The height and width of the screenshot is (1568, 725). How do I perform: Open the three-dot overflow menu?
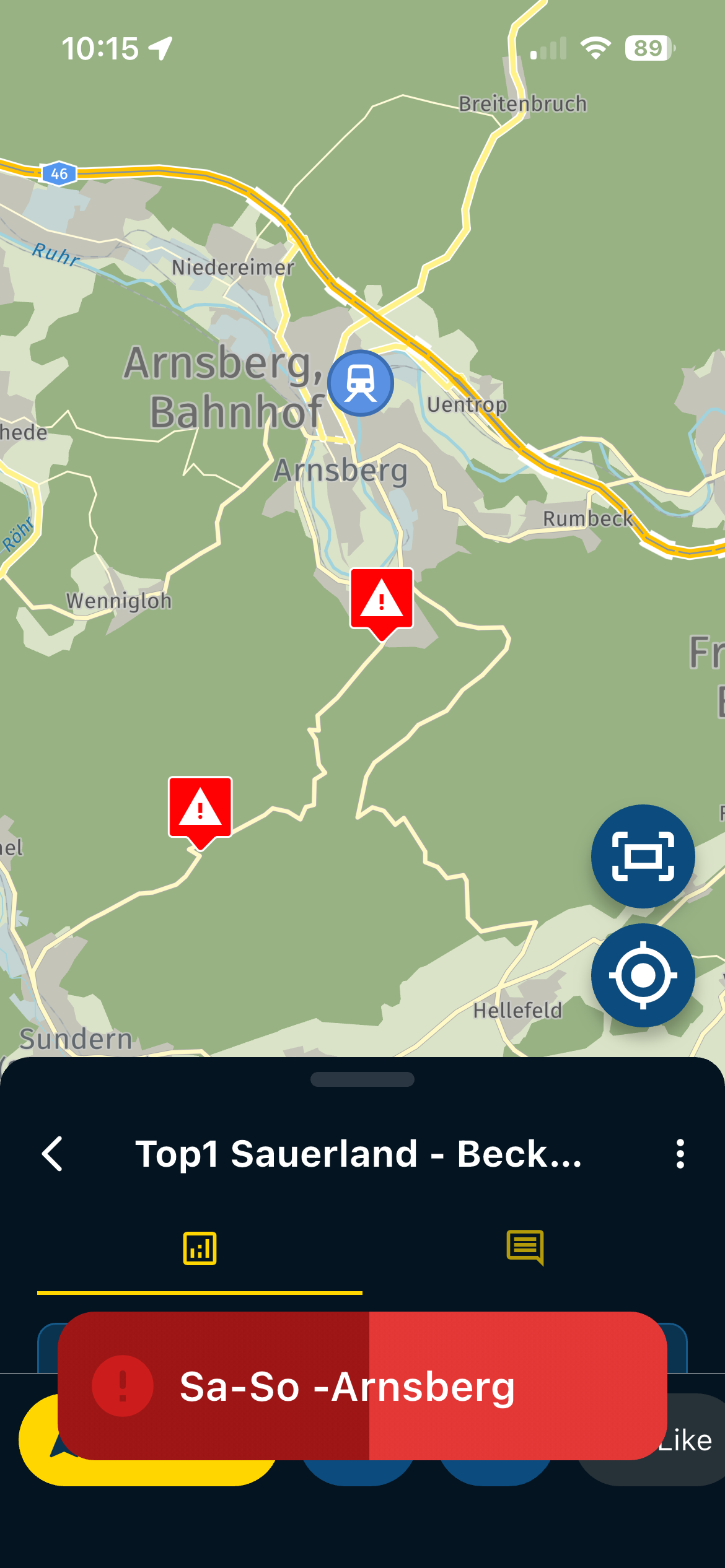coord(680,1154)
